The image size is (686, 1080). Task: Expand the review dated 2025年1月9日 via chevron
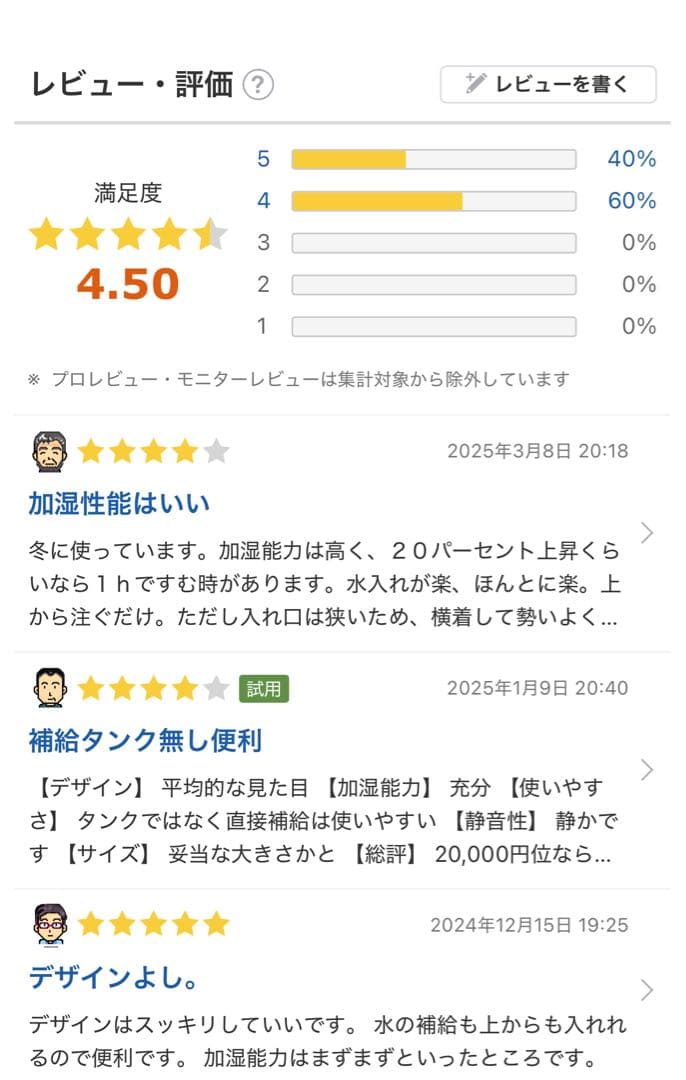coord(647,769)
